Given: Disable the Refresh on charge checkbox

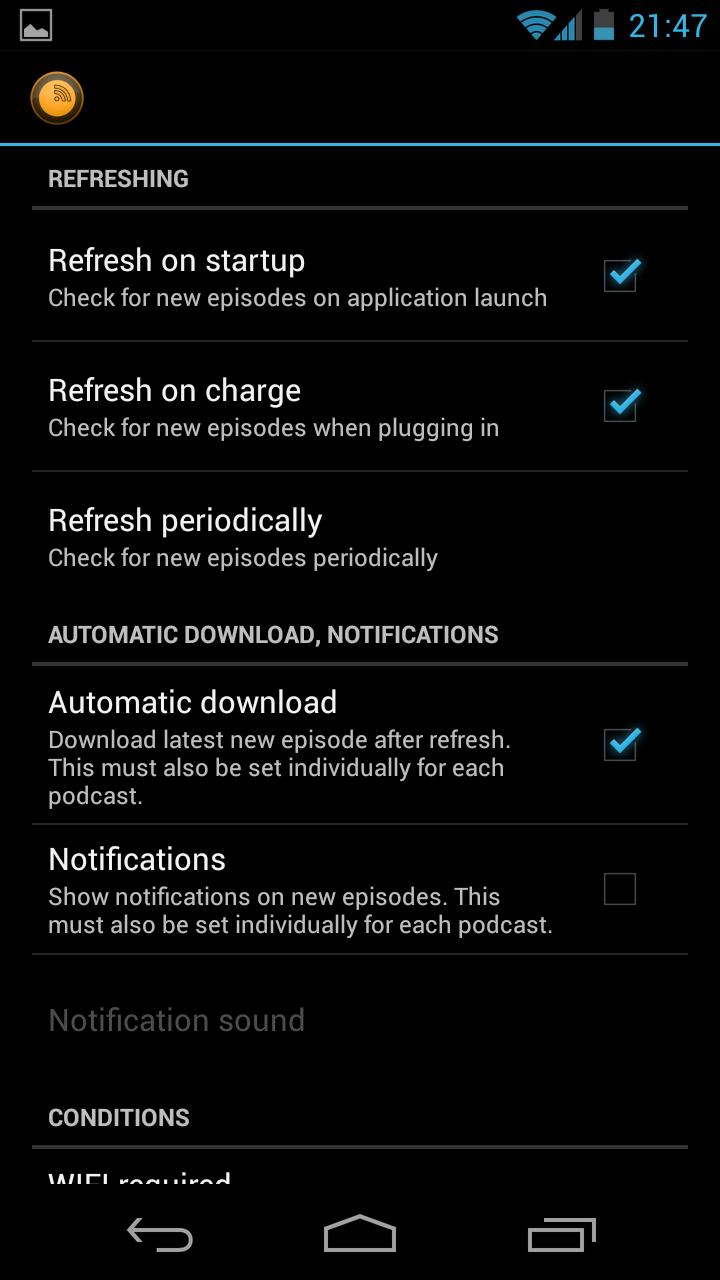Looking at the screenshot, I should point(621,405).
